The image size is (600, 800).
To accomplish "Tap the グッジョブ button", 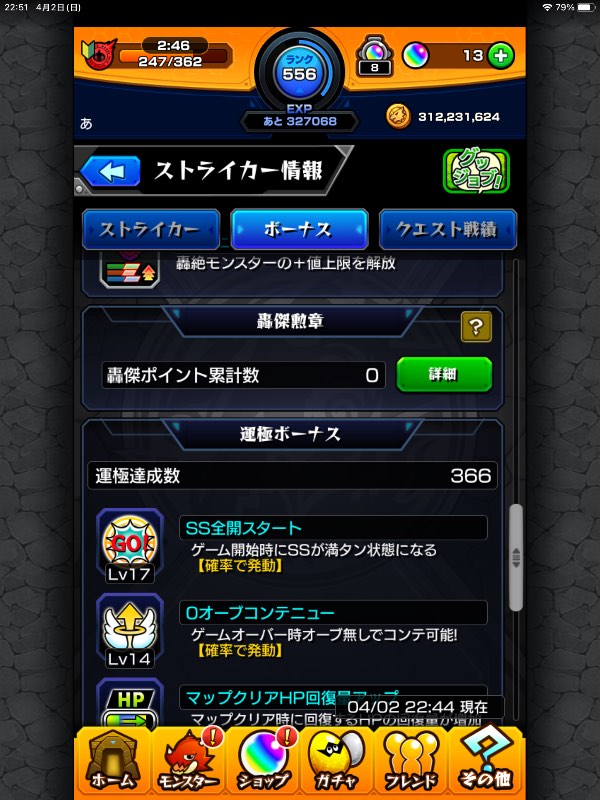I will click(x=476, y=171).
